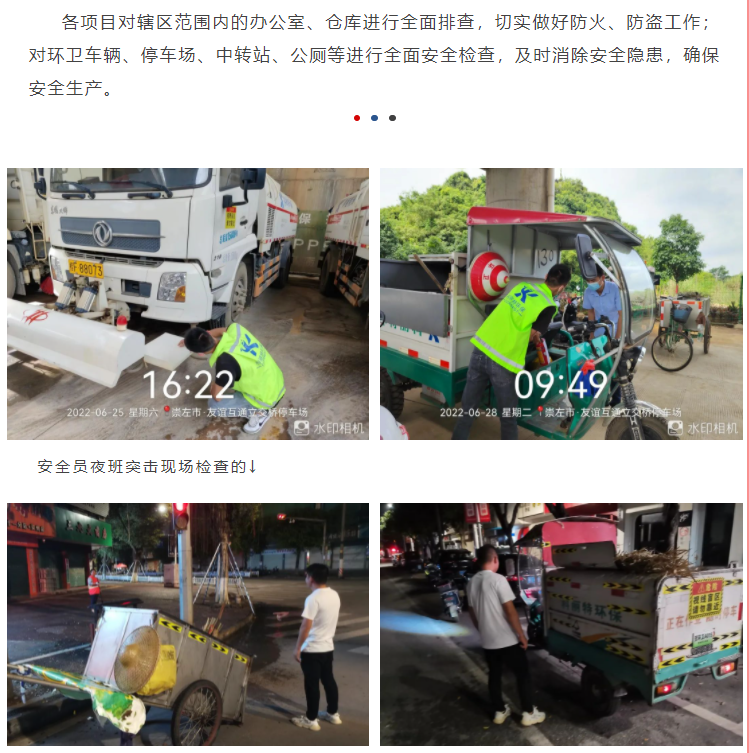The width and height of the screenshot is (749, 753).
Task: View the 09:49 electric tricycle inspection photo
Action: coord(561,303)
